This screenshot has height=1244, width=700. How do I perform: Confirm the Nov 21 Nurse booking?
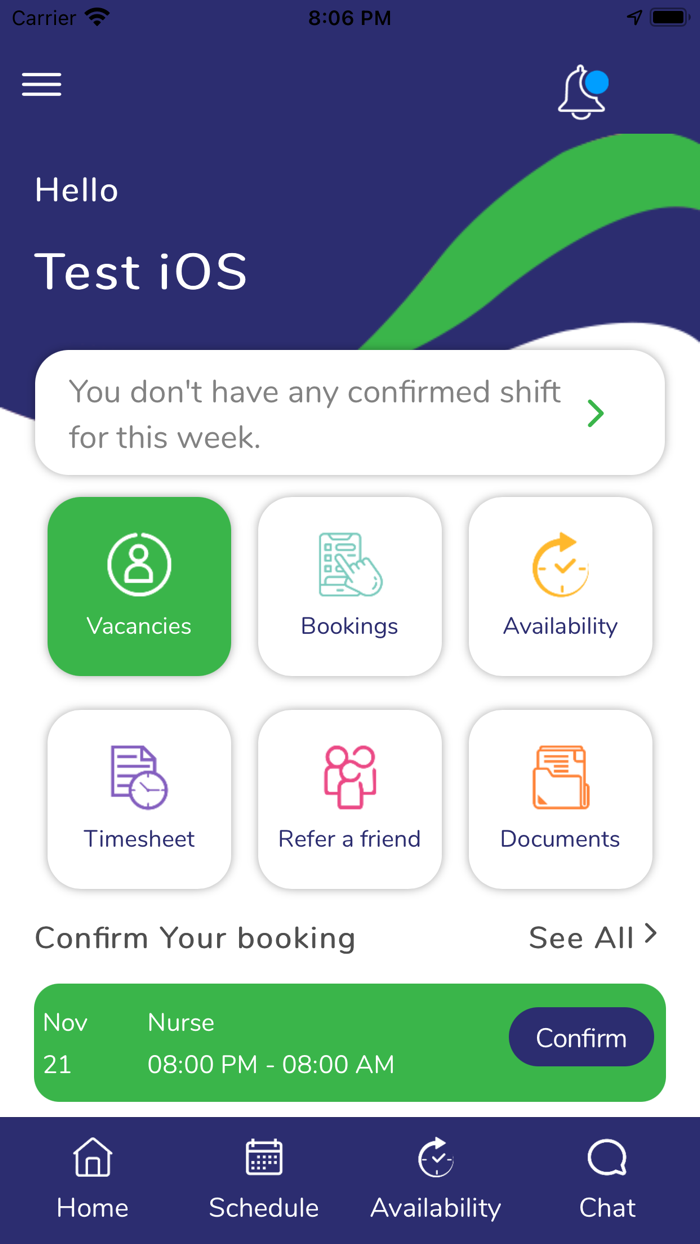581,1037
